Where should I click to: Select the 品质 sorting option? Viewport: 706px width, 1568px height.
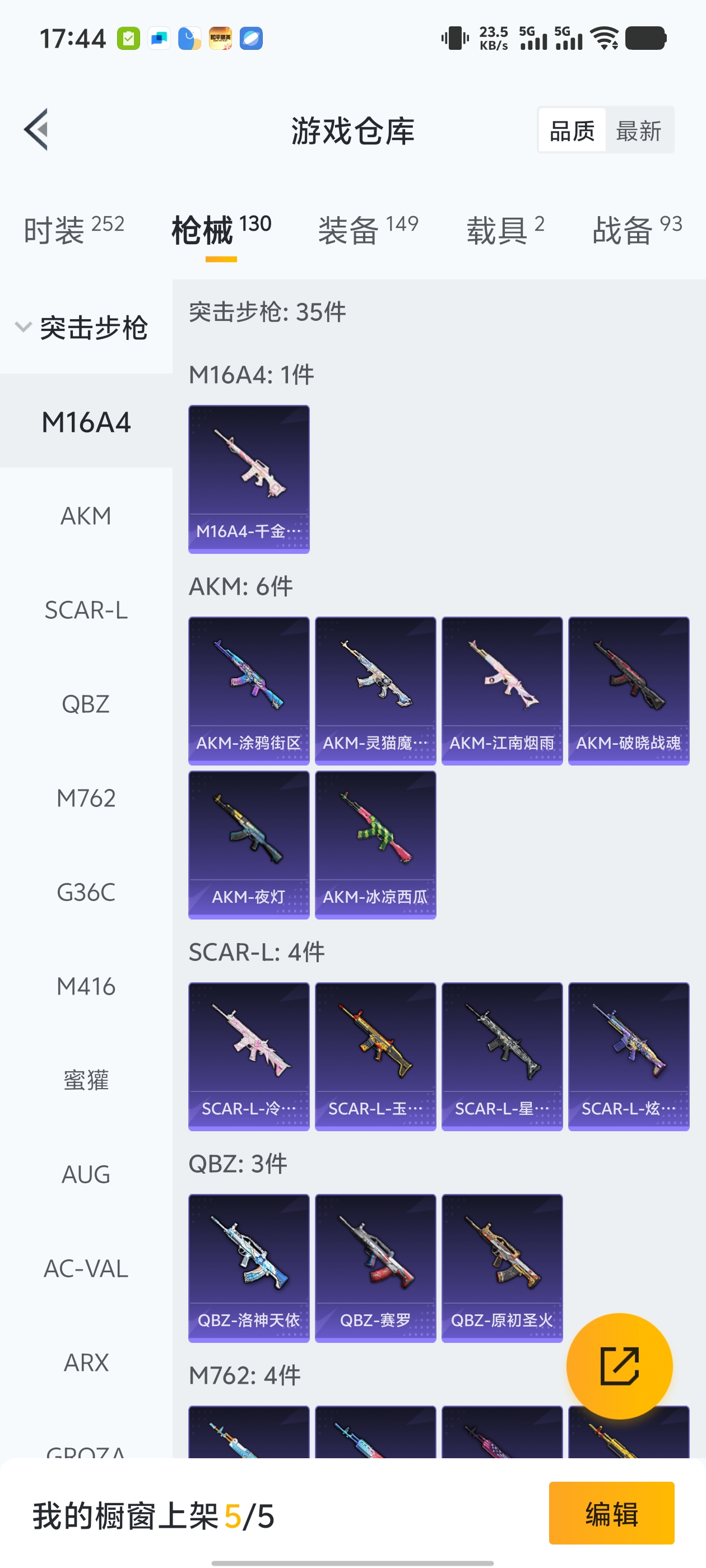pos(572,130)
